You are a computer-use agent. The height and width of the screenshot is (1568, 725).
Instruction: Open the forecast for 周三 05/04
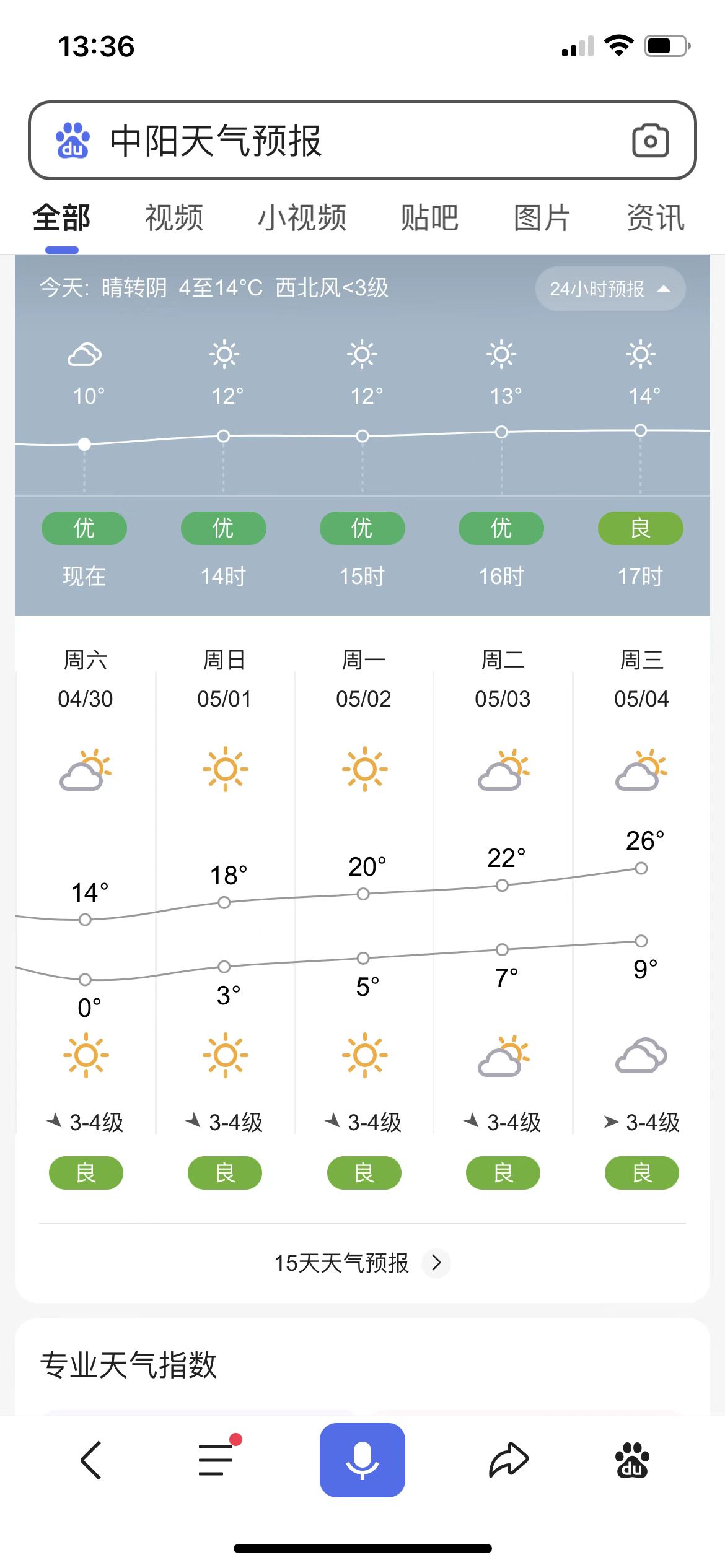[x=641, y=918]
